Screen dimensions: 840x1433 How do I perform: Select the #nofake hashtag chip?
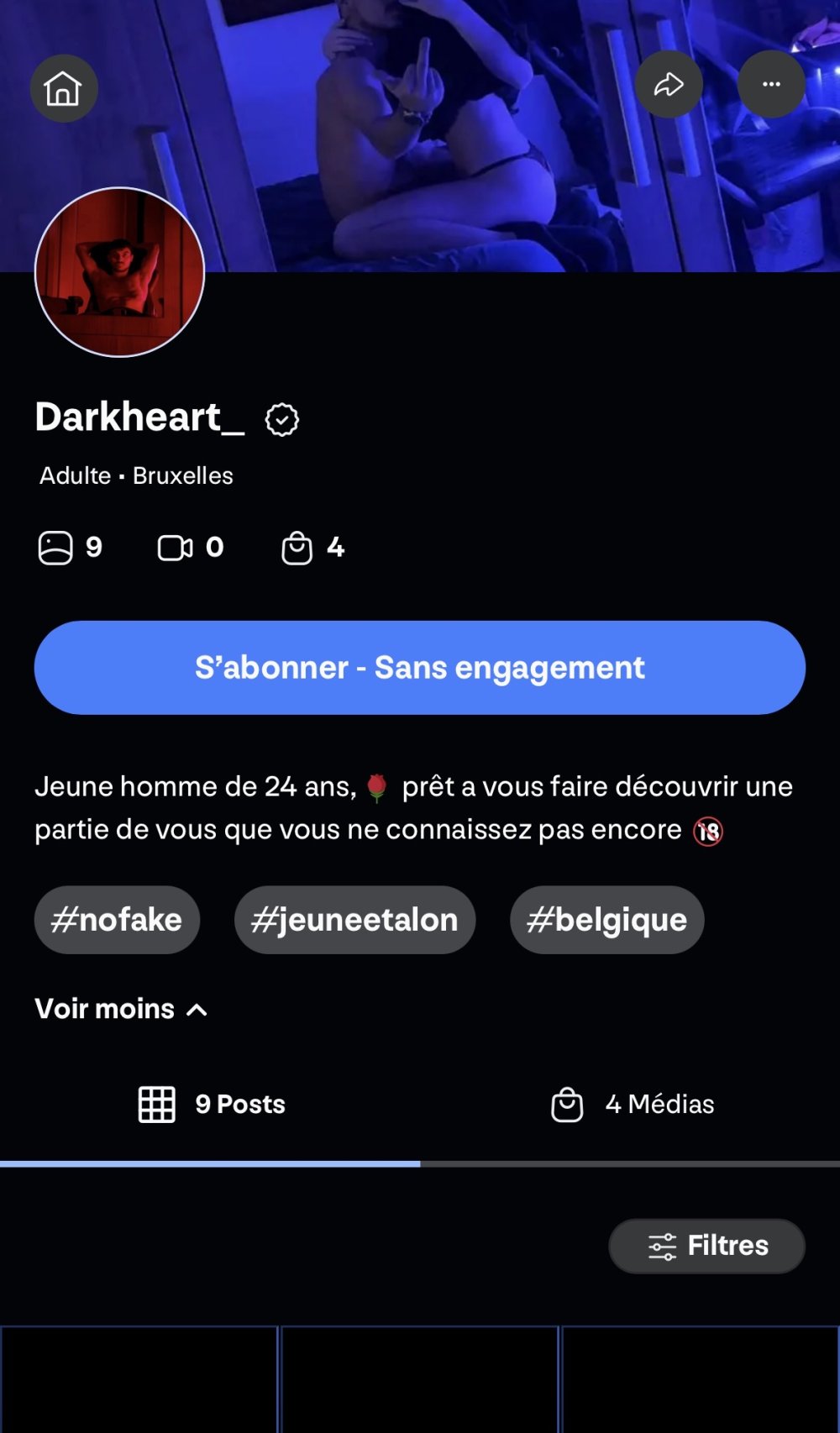pyautogui.click(x=117, y=920)
